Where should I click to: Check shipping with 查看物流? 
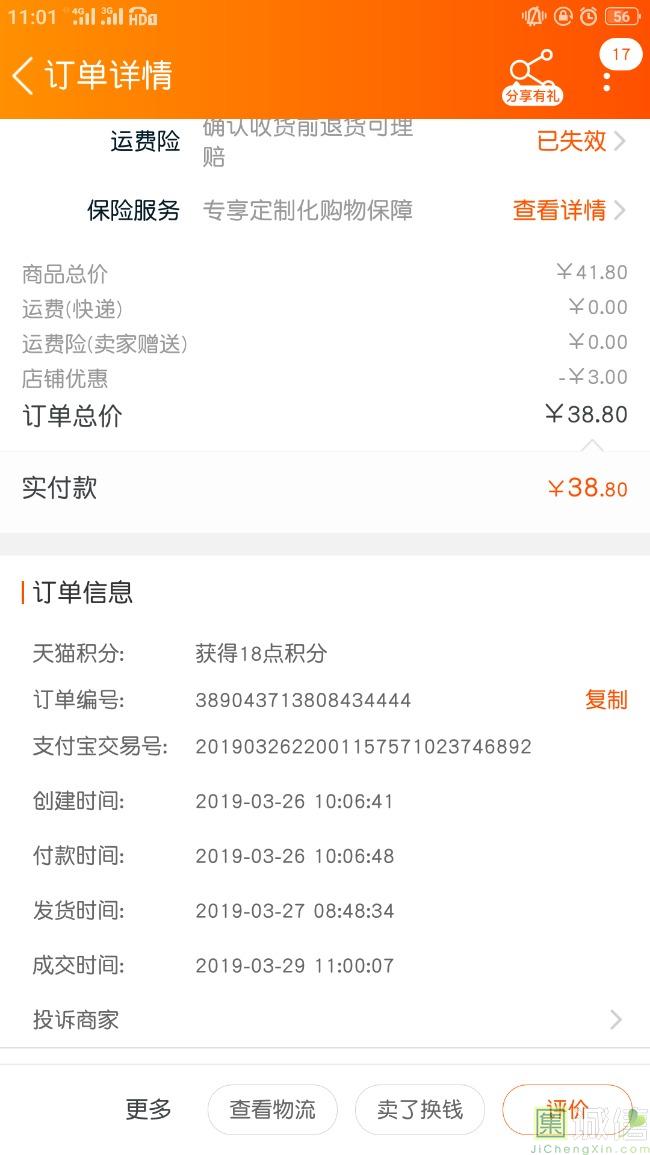(x=273, y=1109)
